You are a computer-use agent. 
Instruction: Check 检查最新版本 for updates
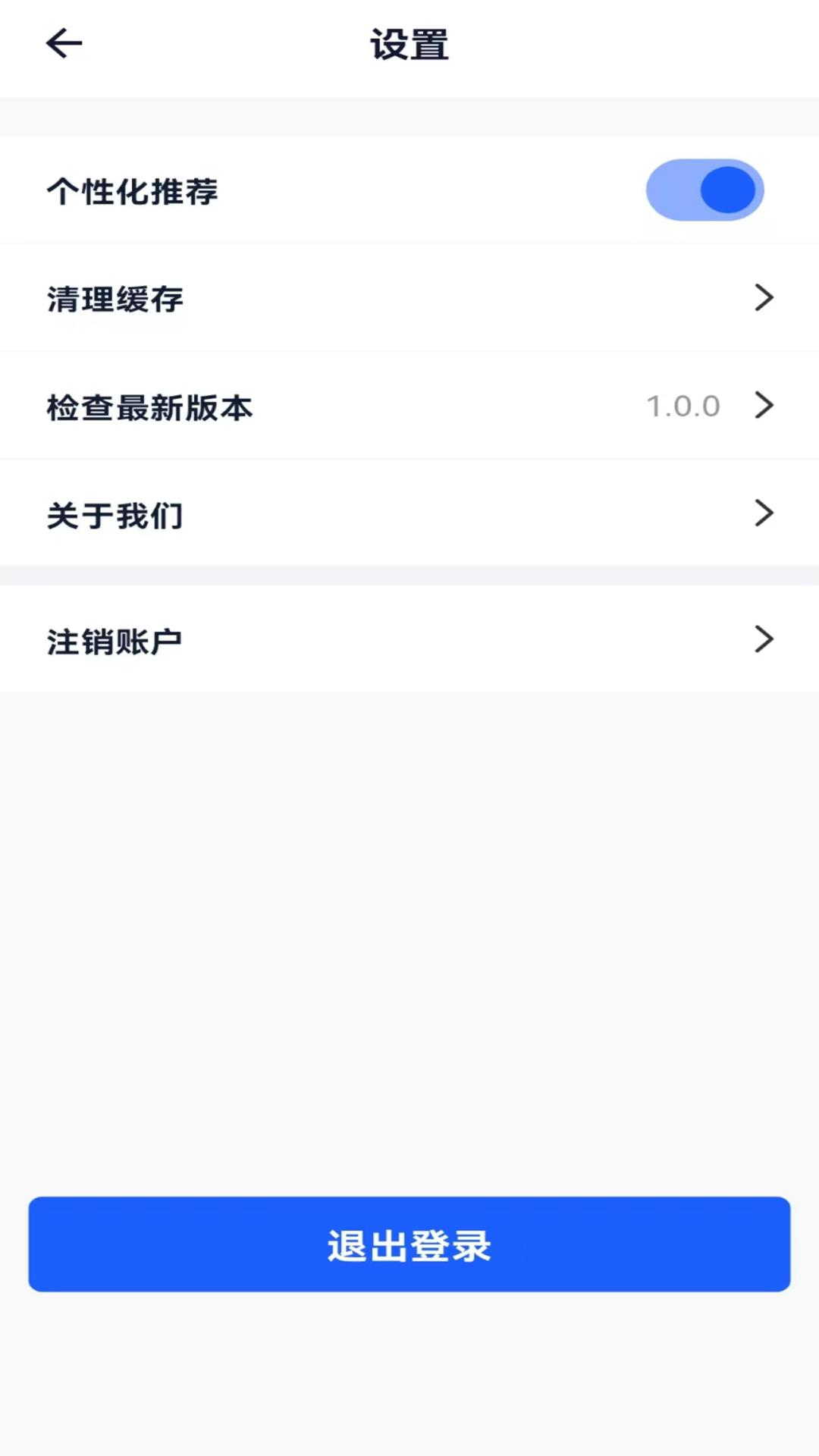409,406
